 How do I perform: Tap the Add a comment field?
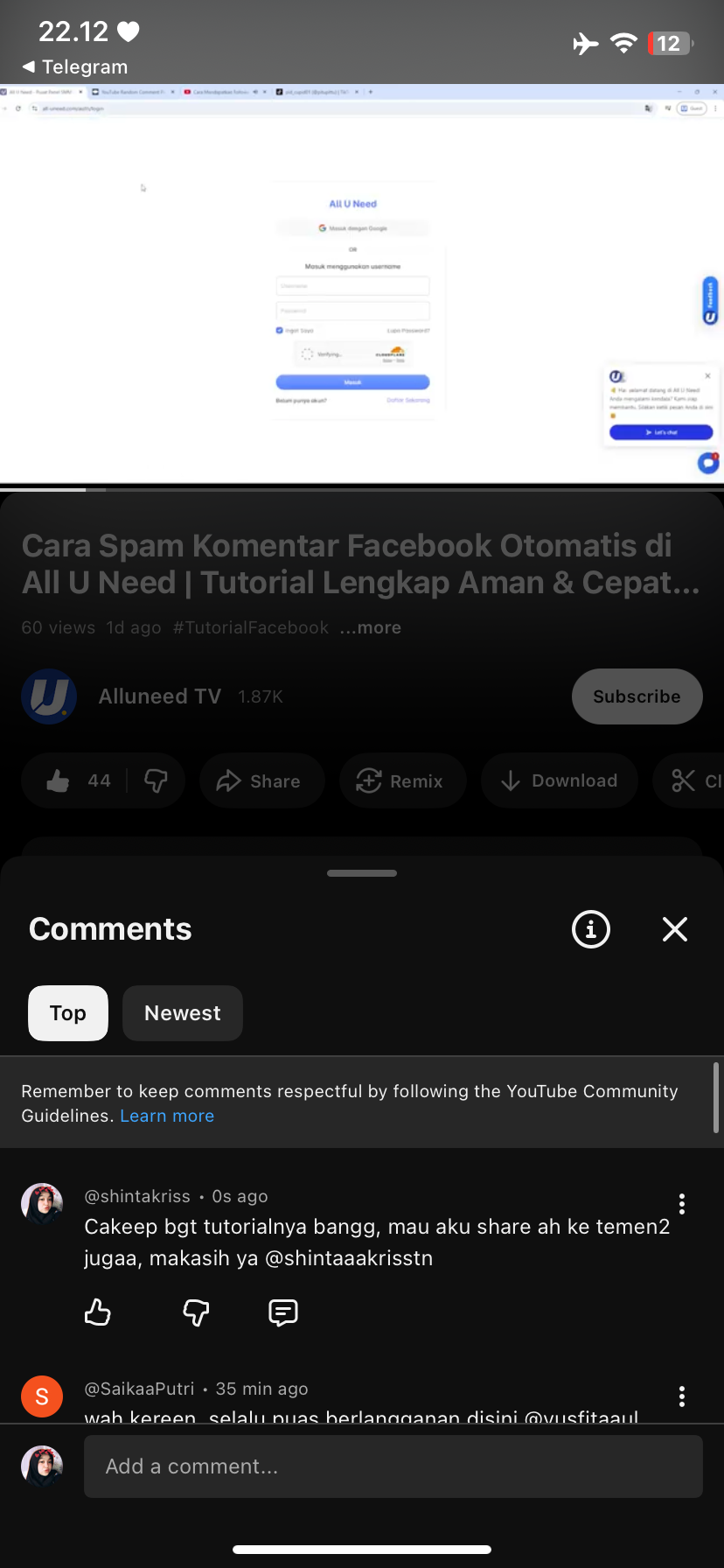point(393,1466)
